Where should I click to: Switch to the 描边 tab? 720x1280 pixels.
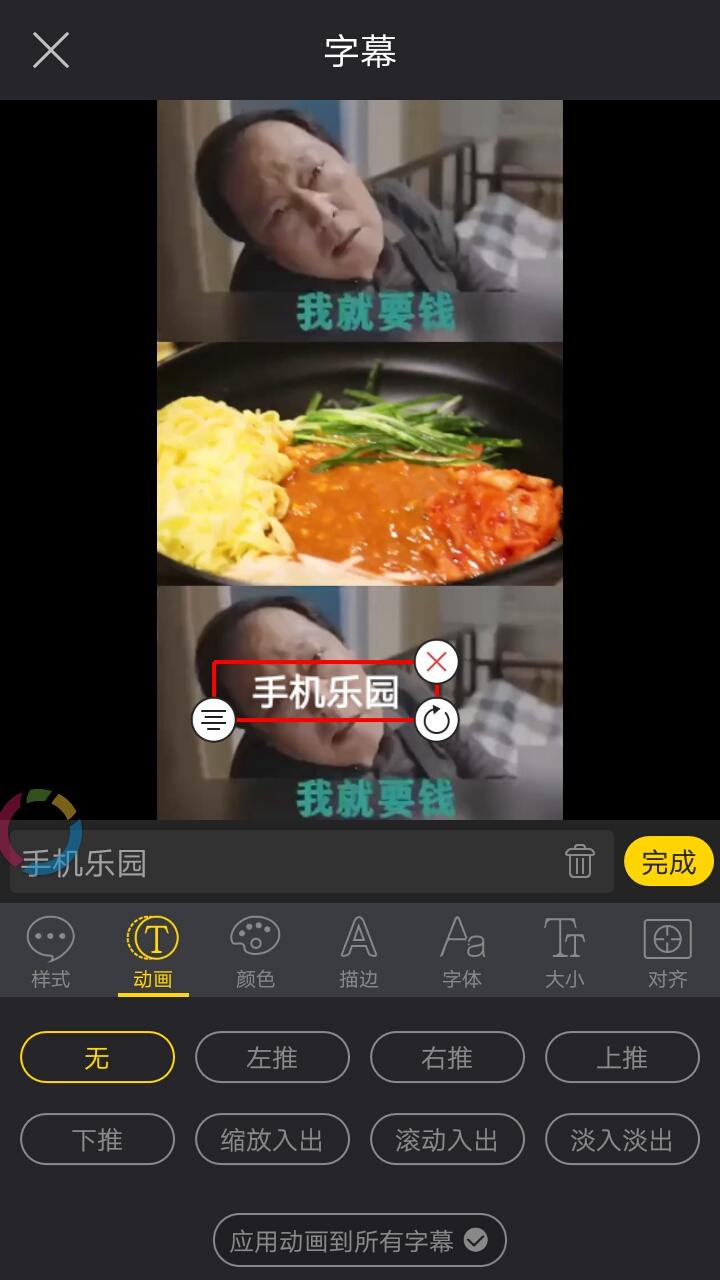[358, 952]
